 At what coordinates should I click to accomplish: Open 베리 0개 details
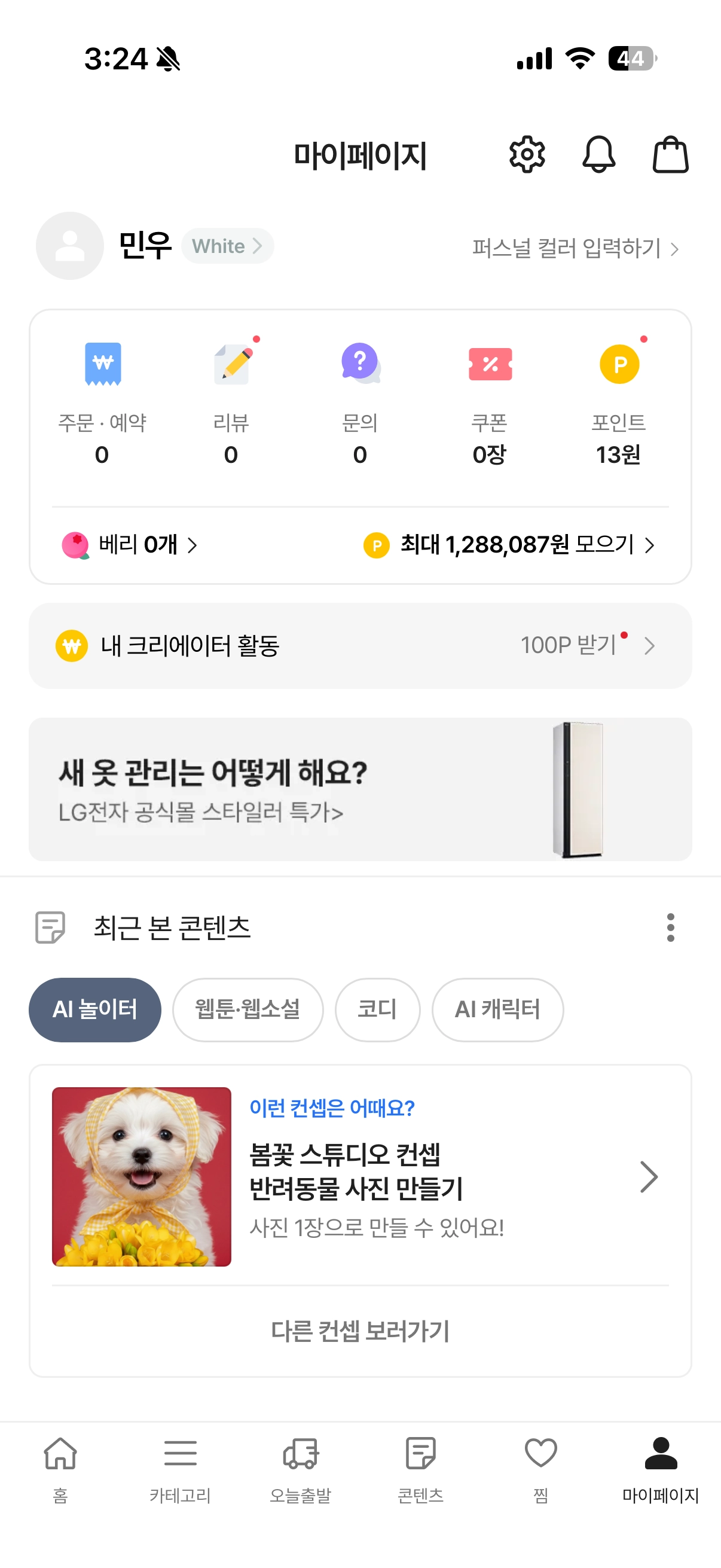tap(130, 545)
